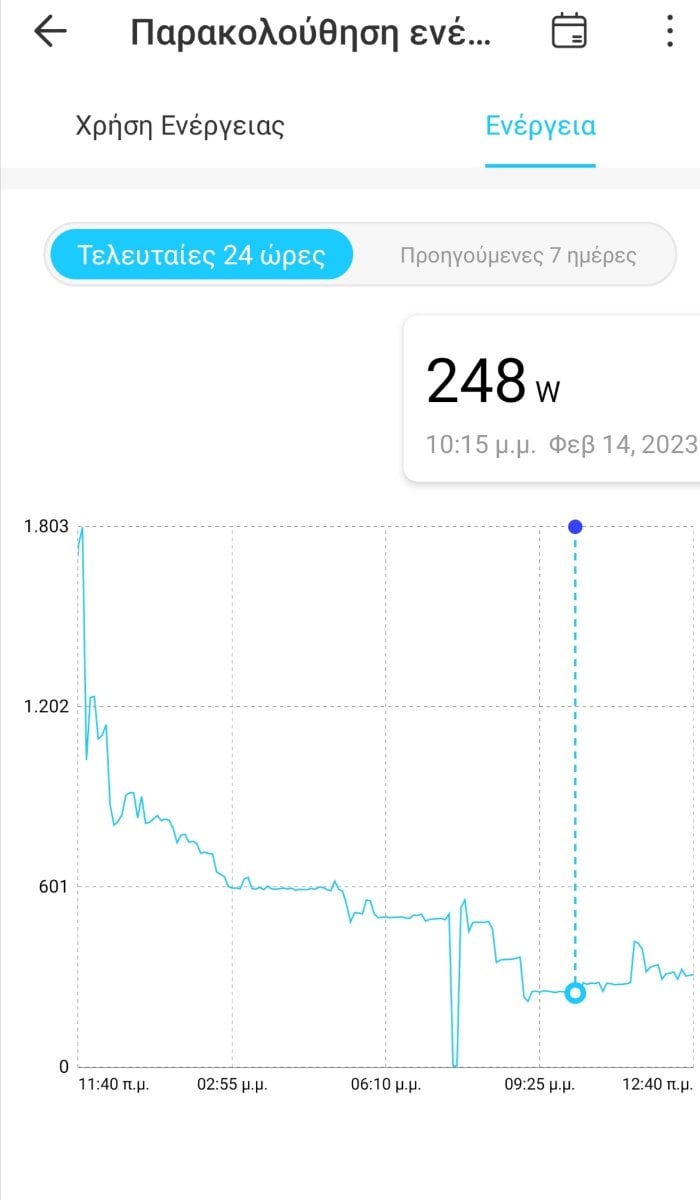Image resolution: width=700 pixels, height=1200 pixels.
Task: Switch to Προηγούμενες 7 ημέρες view
Action: 518,255
